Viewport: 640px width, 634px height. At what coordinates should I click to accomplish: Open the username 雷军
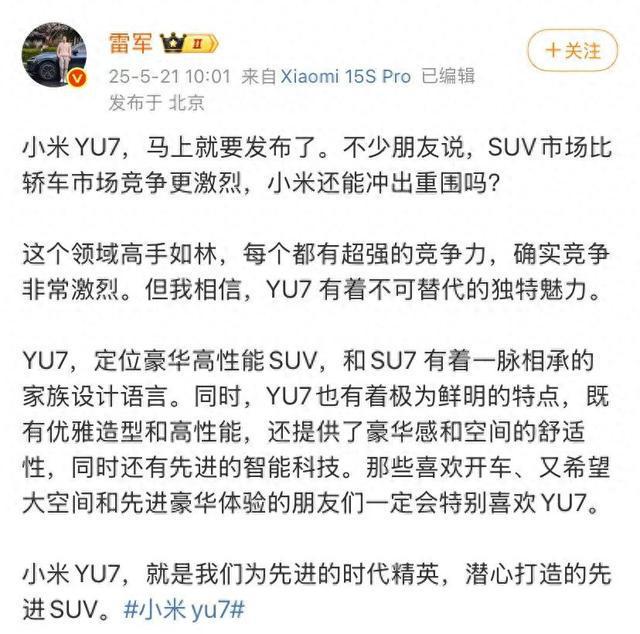(x=130, y=44)
